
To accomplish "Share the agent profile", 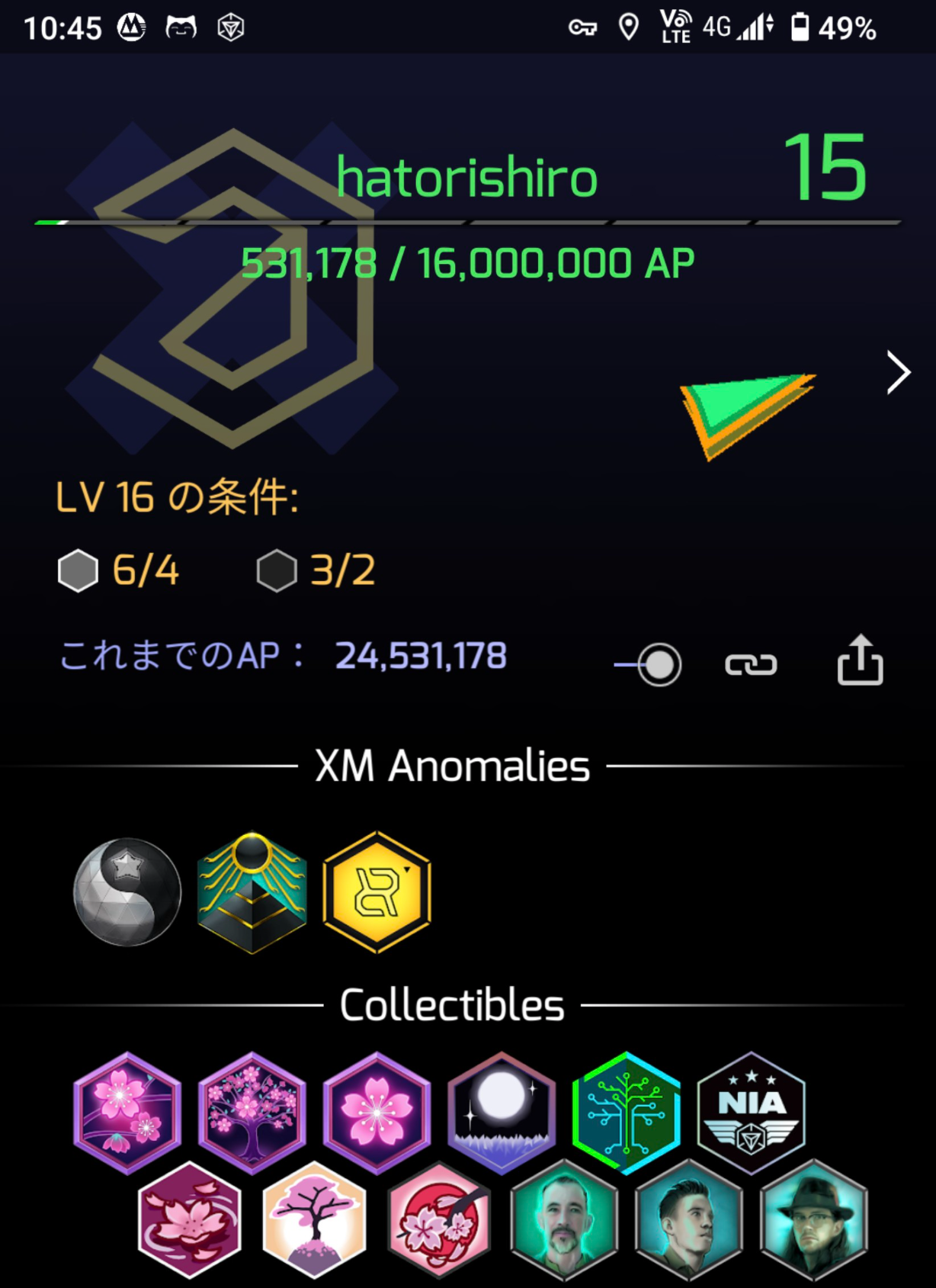I will point(860,660).
